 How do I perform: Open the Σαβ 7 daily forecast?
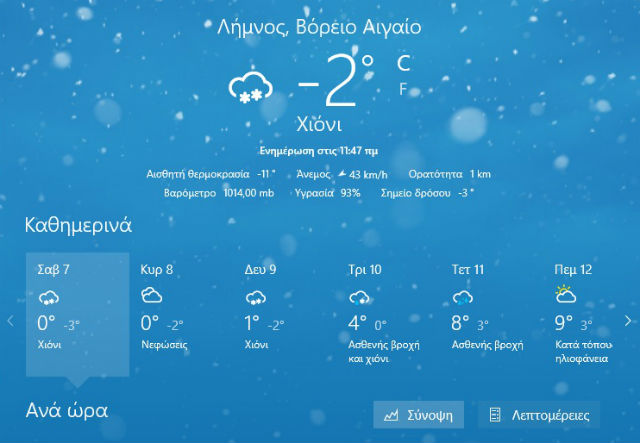tap(77, 315)
